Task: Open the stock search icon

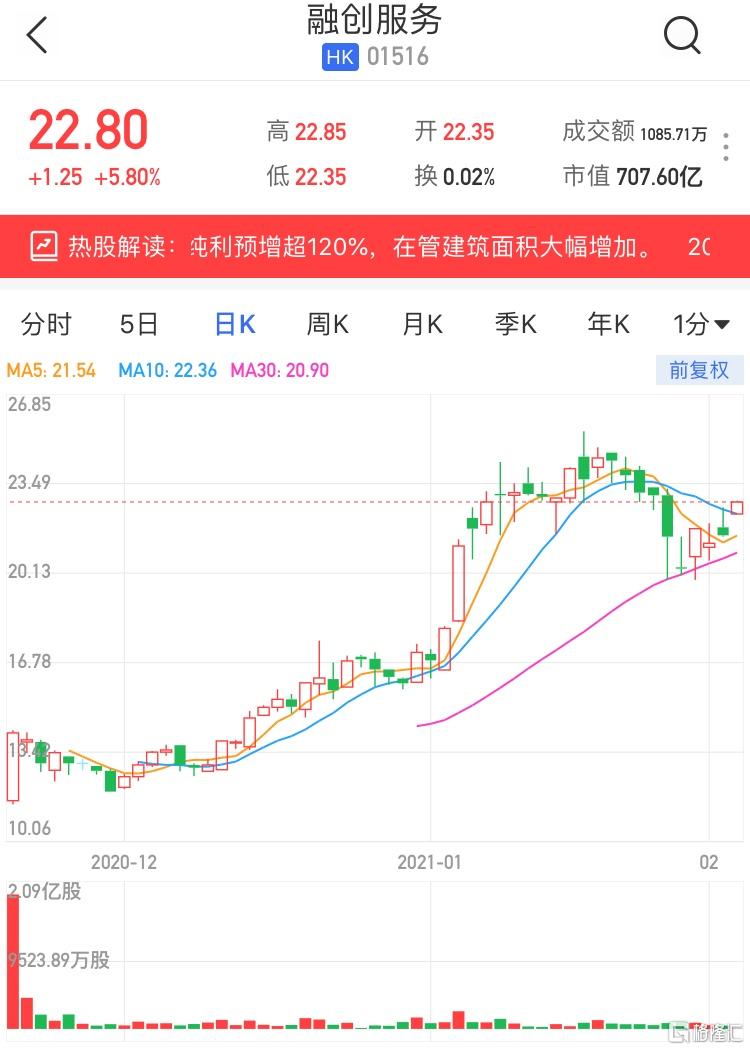Action: 682,36
